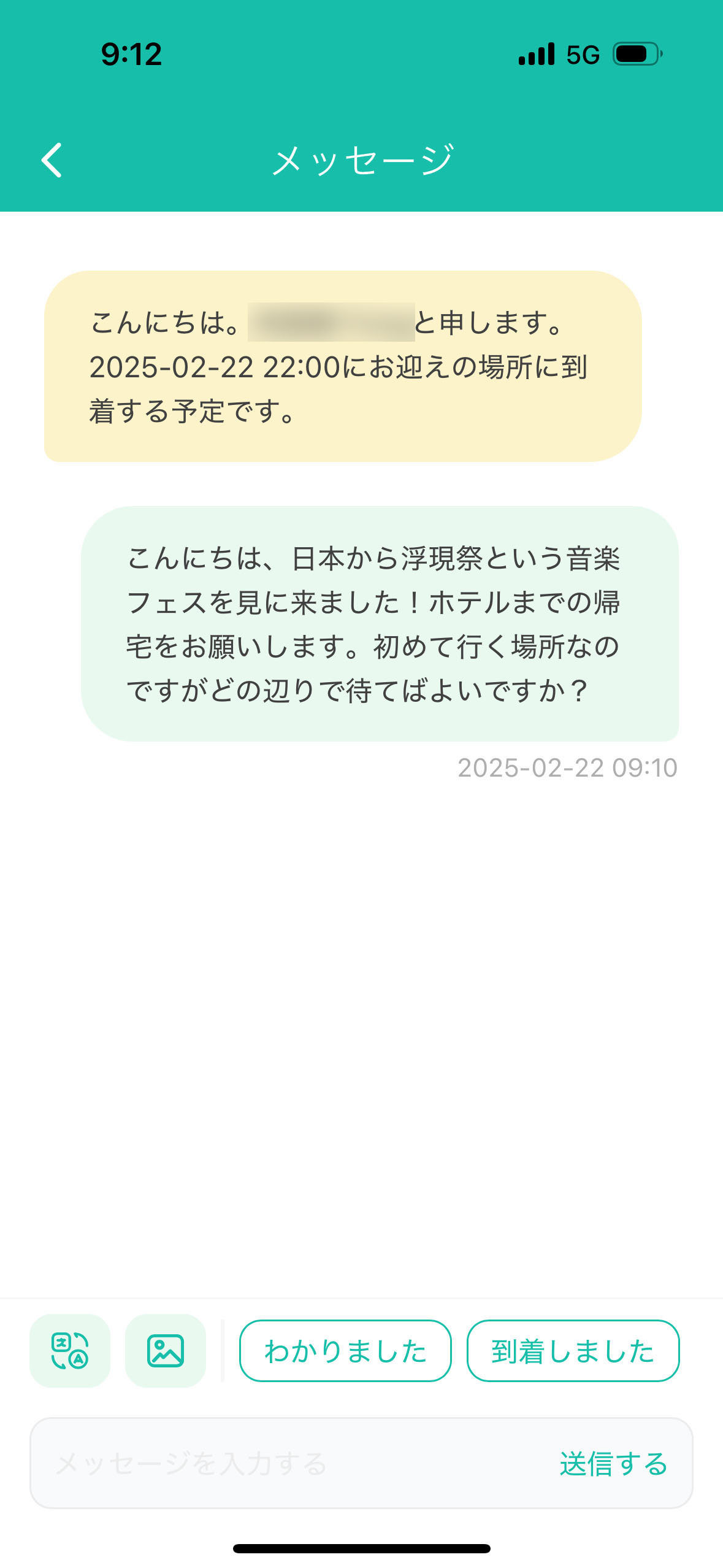This screenshot has height=1568, width=723.
Task: Go back from the メッセージ screen
Action: point(52,160)
